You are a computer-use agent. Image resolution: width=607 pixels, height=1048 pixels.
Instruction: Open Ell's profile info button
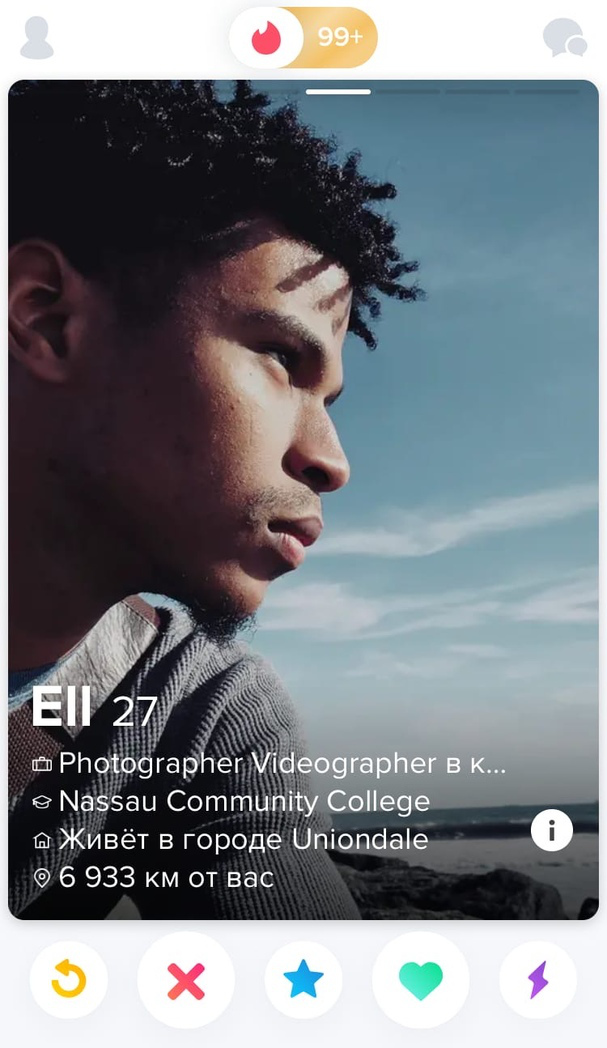(552, 831)
